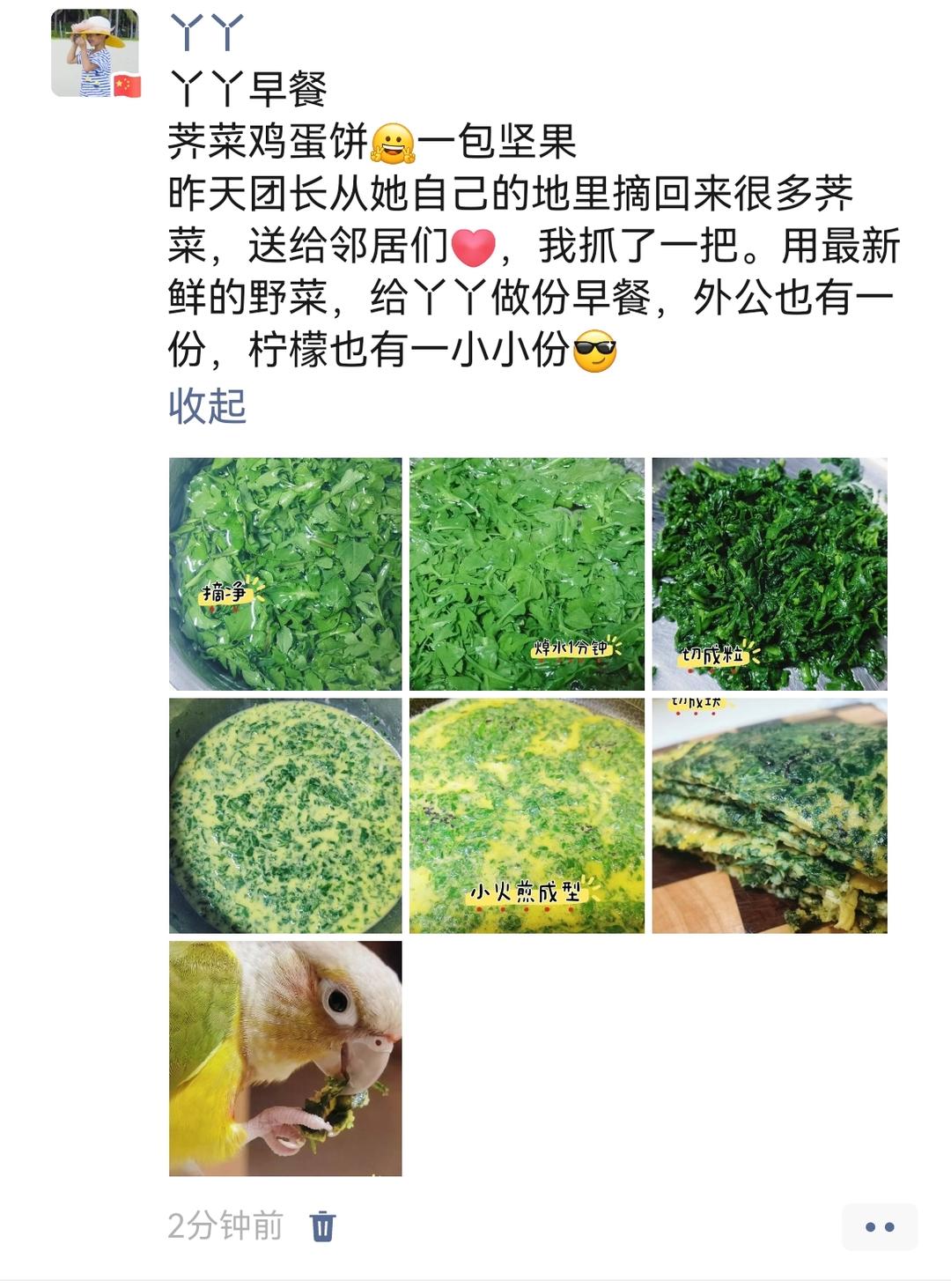Delete this post with the trash icon
The height and width of the screenshot is (1288, 951).
click(x=322, y=1225)
